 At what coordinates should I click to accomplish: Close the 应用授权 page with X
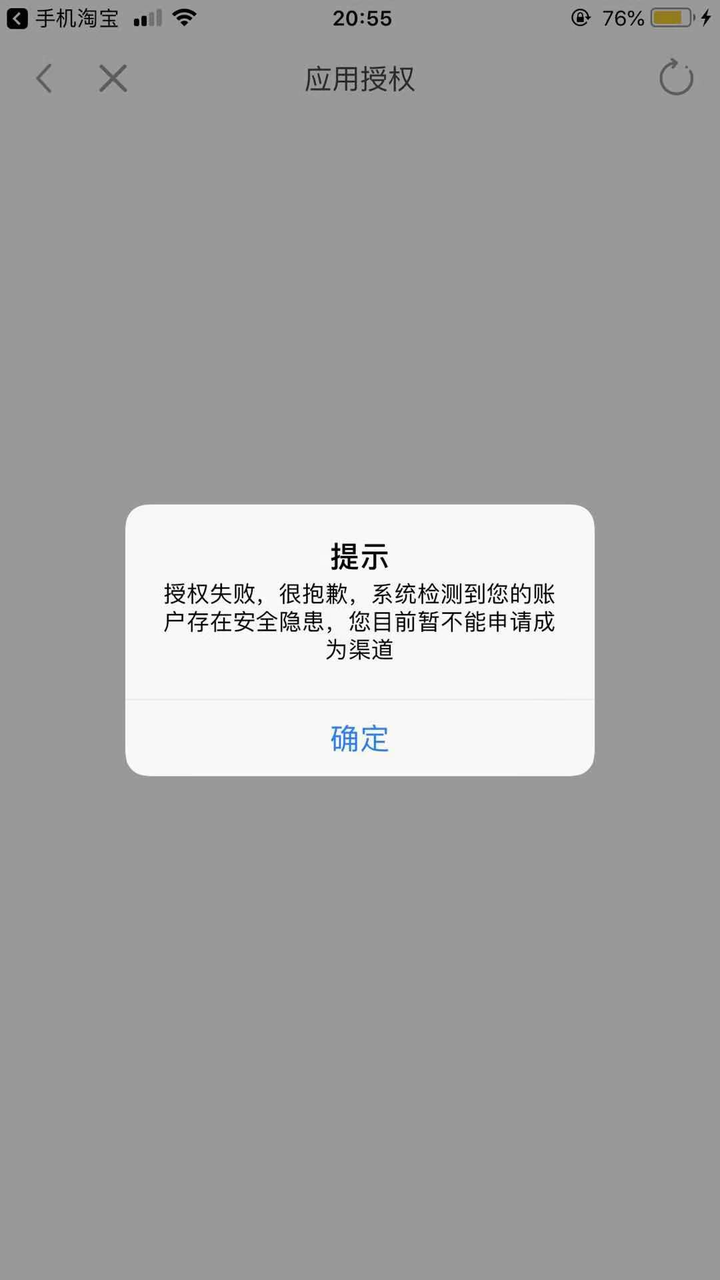[x=113, y=78]
